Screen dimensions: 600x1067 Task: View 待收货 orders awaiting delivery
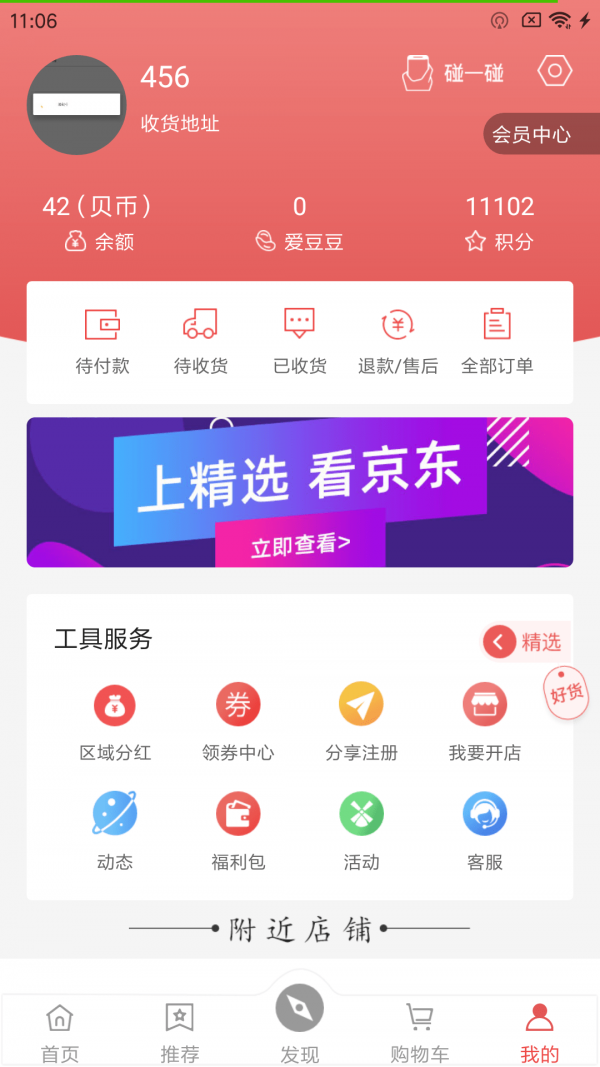point(200,341)
